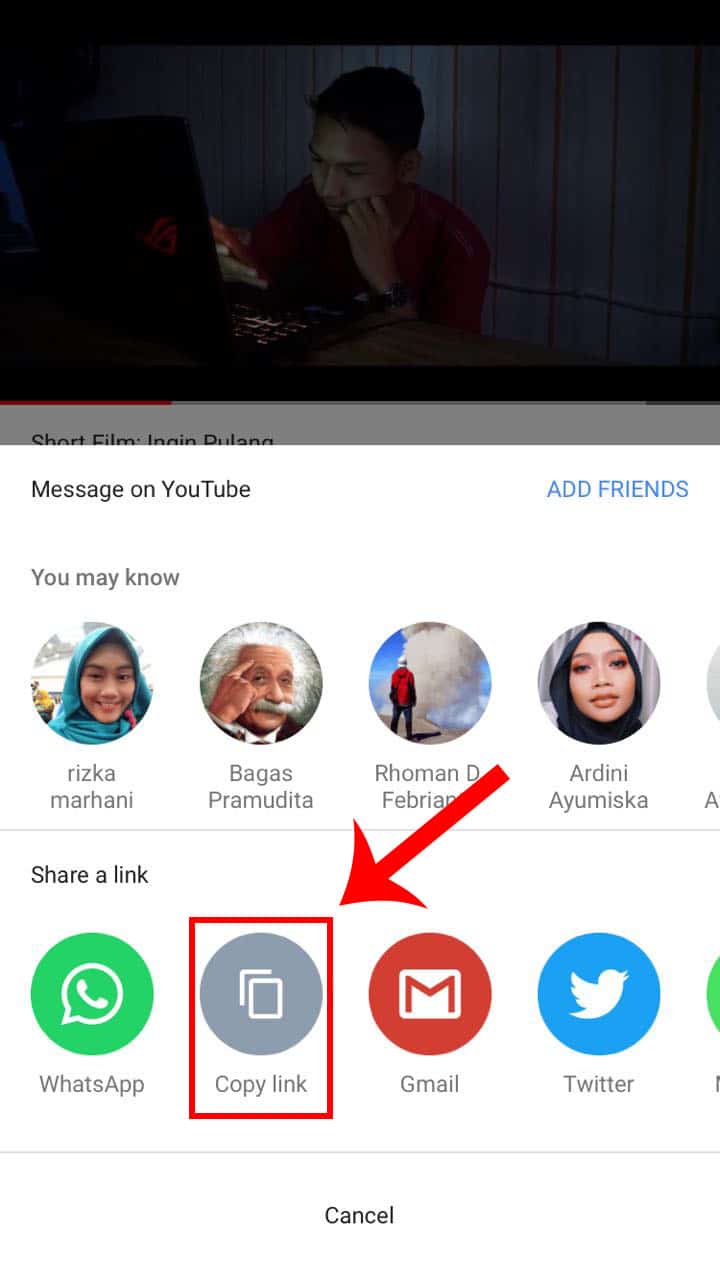Cancel the share sheet
720x1280 pixels.
tap(359, 1215)
